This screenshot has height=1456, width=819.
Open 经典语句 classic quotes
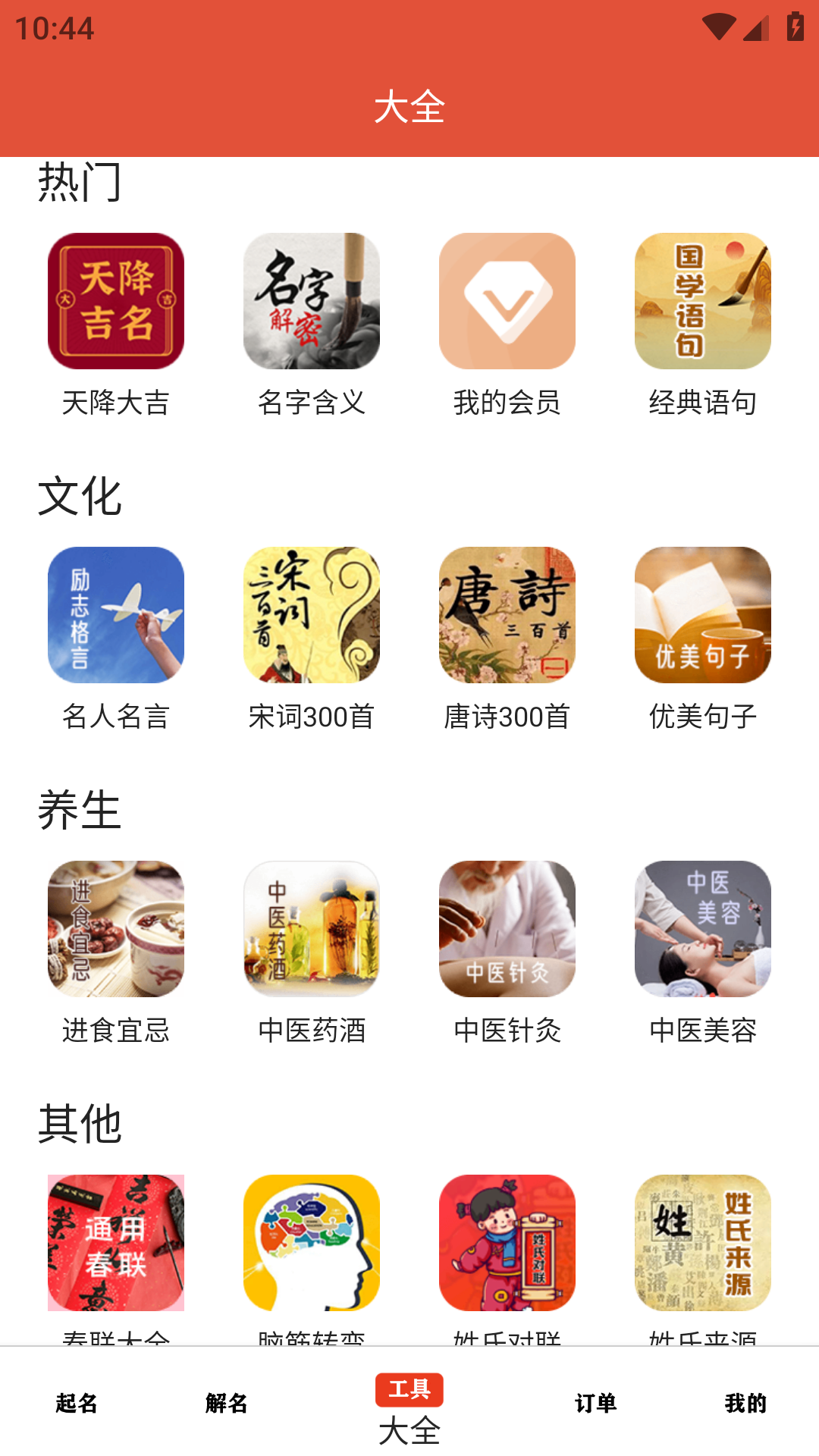click(x=703, y=301)
